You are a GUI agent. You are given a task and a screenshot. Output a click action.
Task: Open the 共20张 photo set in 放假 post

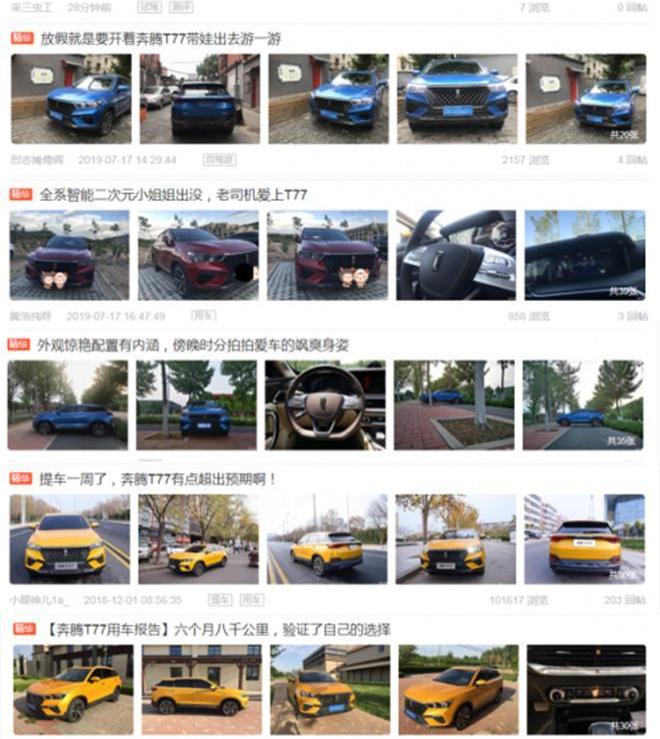pyautogui.click(x=586, y=99)
